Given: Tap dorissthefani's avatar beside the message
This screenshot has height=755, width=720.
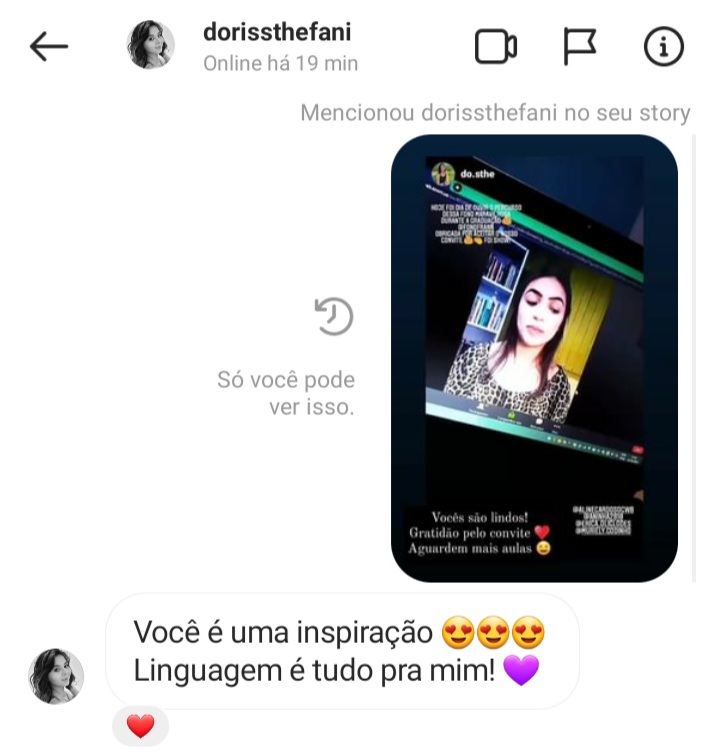Looking at the screenshot, I should [x=56, y=676].
